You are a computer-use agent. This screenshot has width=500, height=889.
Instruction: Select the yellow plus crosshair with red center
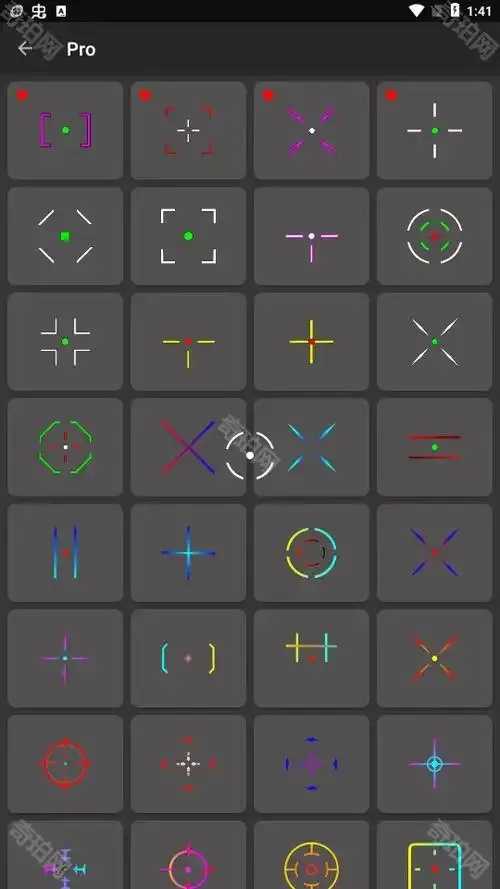[311, 341]
